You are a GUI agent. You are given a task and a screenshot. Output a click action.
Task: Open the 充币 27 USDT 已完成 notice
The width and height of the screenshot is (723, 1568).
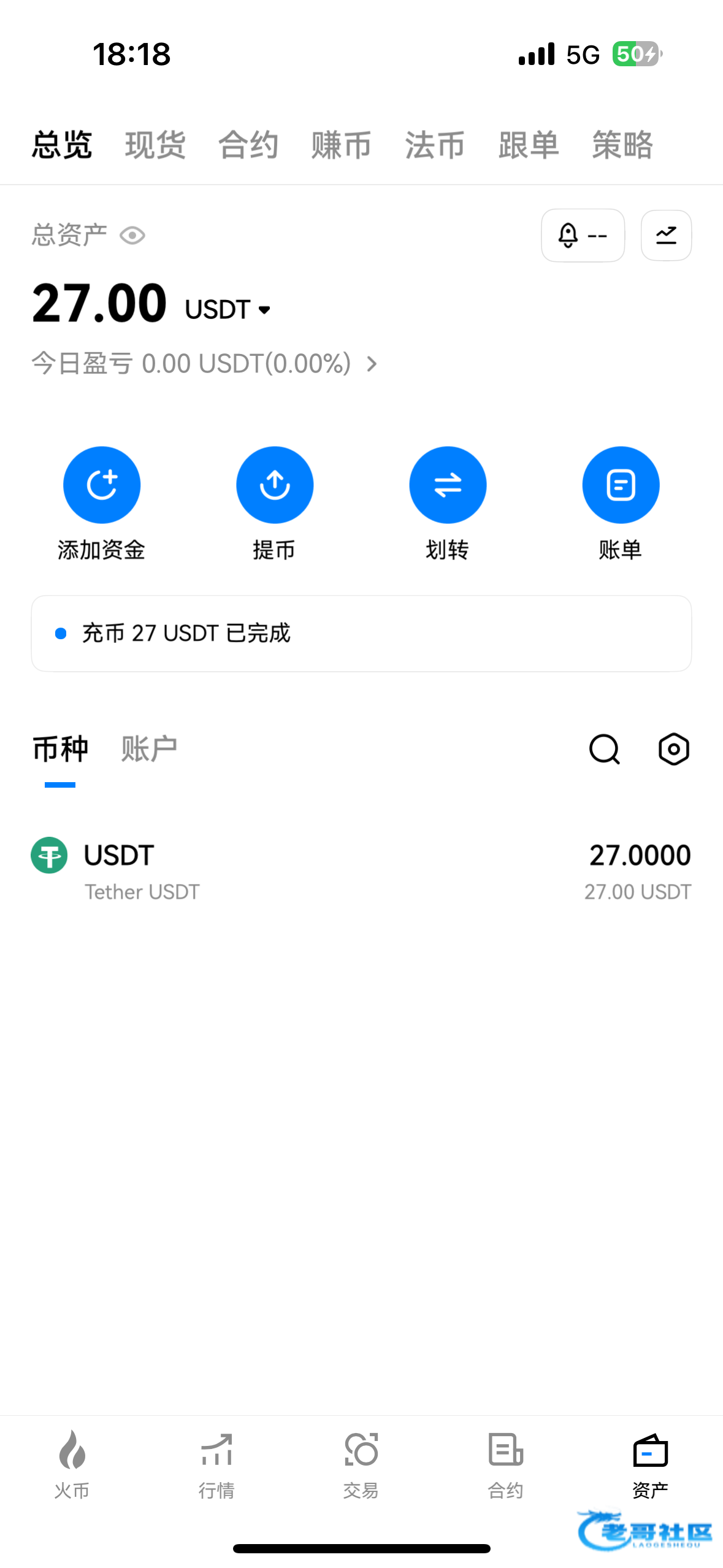click(x=361, y=633)
